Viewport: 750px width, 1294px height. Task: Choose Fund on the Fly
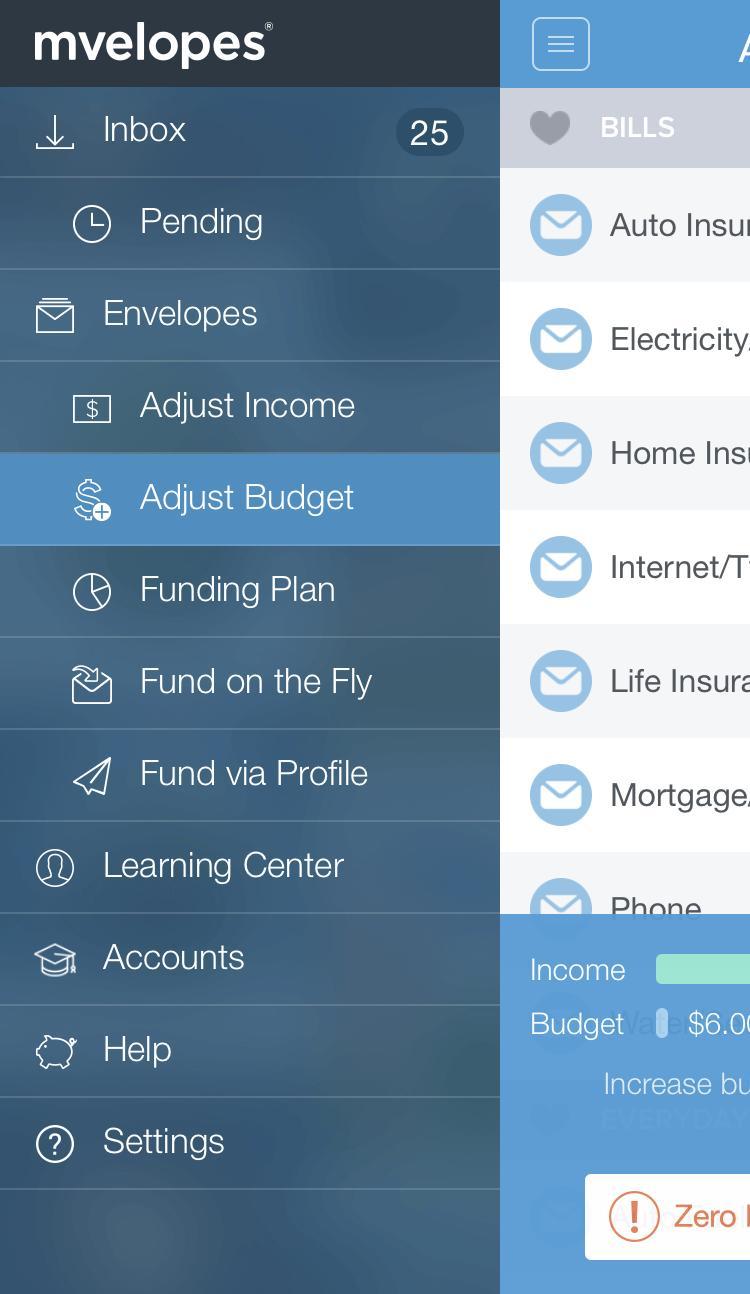pos(250,683)
